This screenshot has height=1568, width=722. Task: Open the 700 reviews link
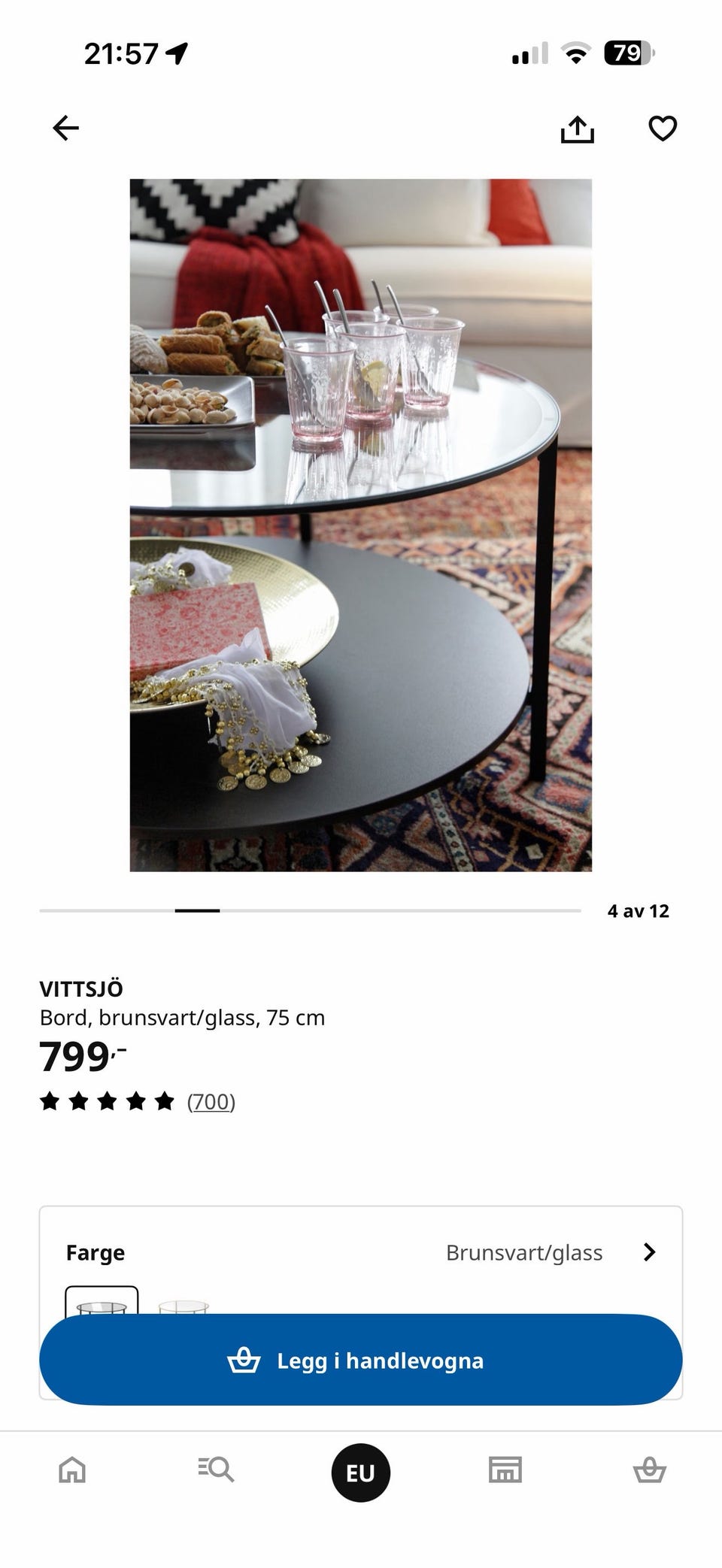[x=211, y=1101]
